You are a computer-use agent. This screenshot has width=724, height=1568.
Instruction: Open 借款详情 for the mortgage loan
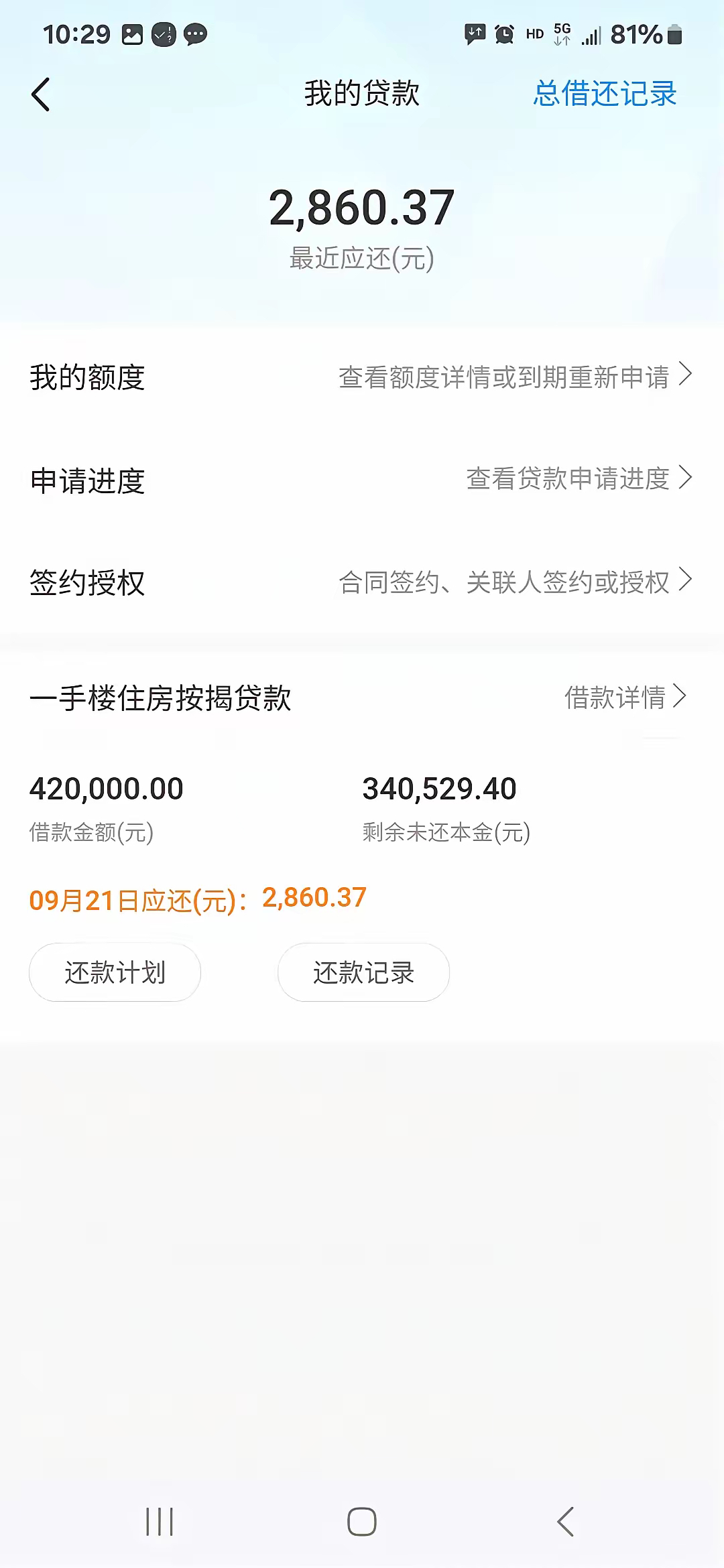click(x=626, y=698)
